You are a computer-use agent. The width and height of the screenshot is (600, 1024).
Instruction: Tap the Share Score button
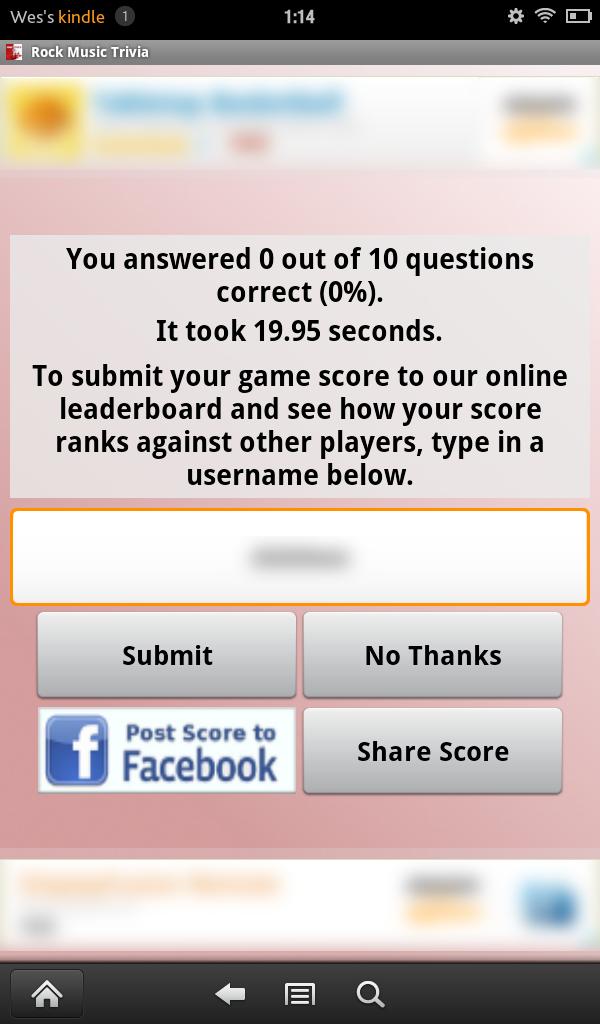click(432, 751)
